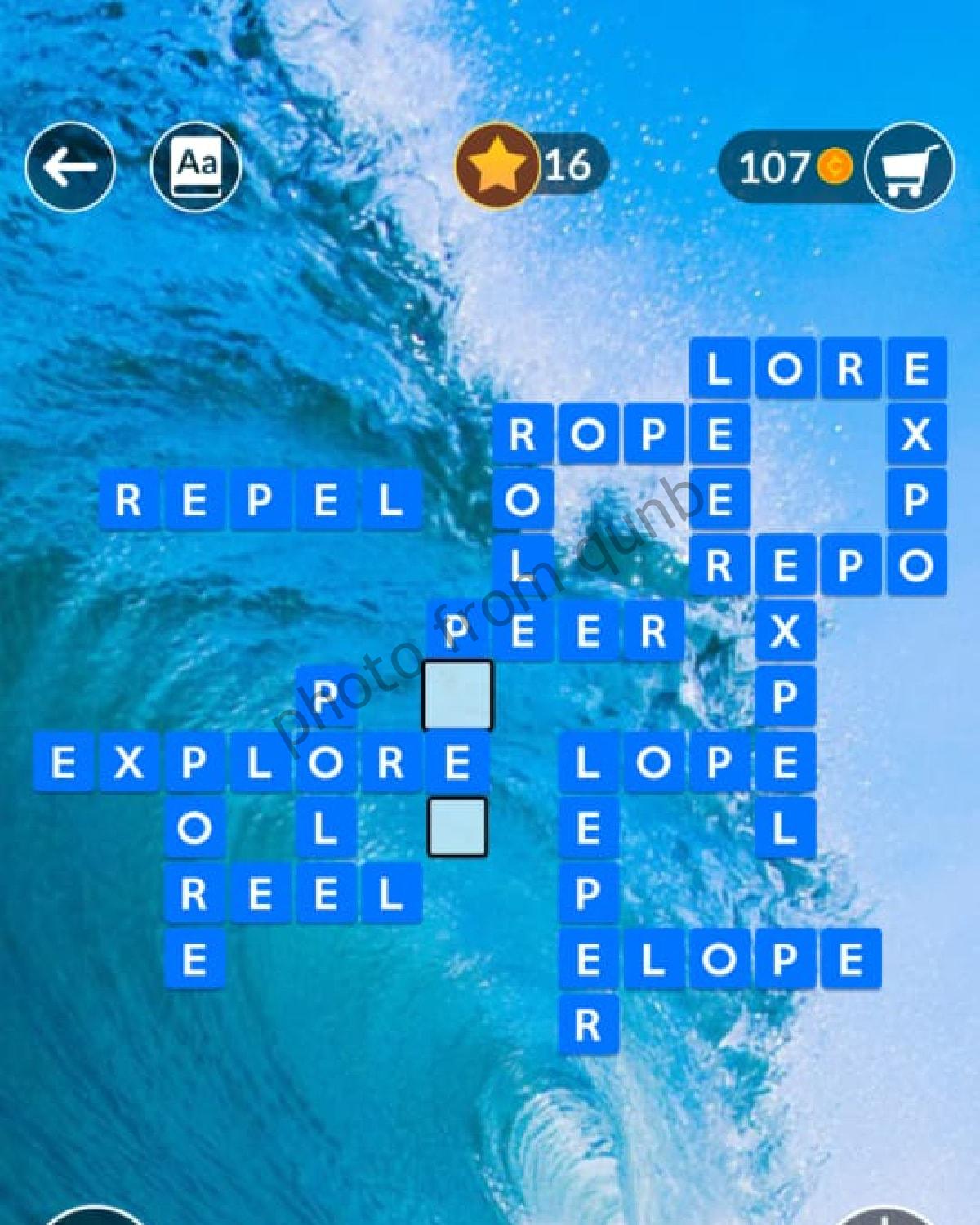Image resolution: width=980 pixels, height=1225 pixels.
Task: Select the empty tile below EXPLORE
Action: click(457, 826)
